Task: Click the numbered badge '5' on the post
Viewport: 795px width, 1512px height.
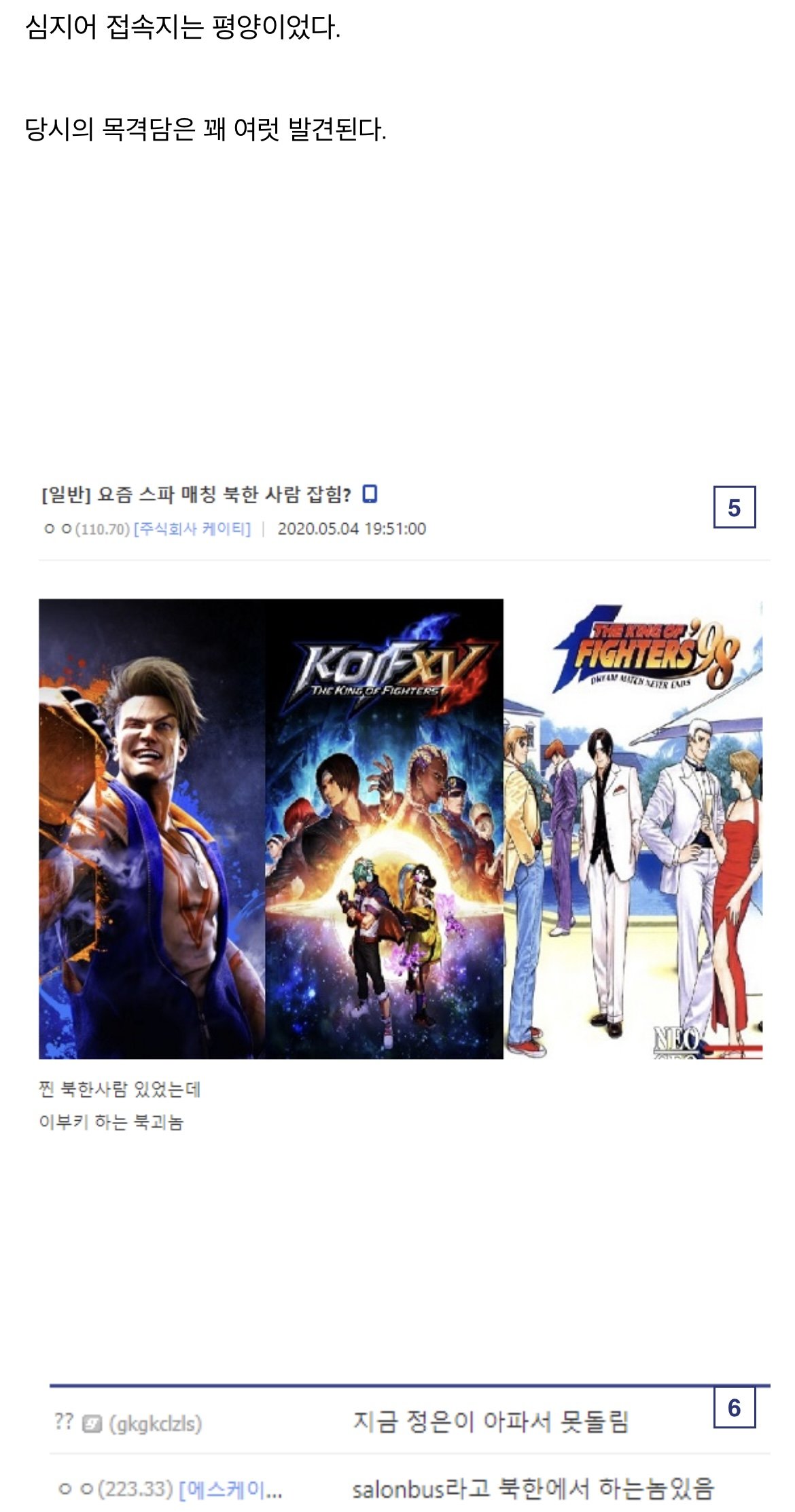Action: (734, 506)
